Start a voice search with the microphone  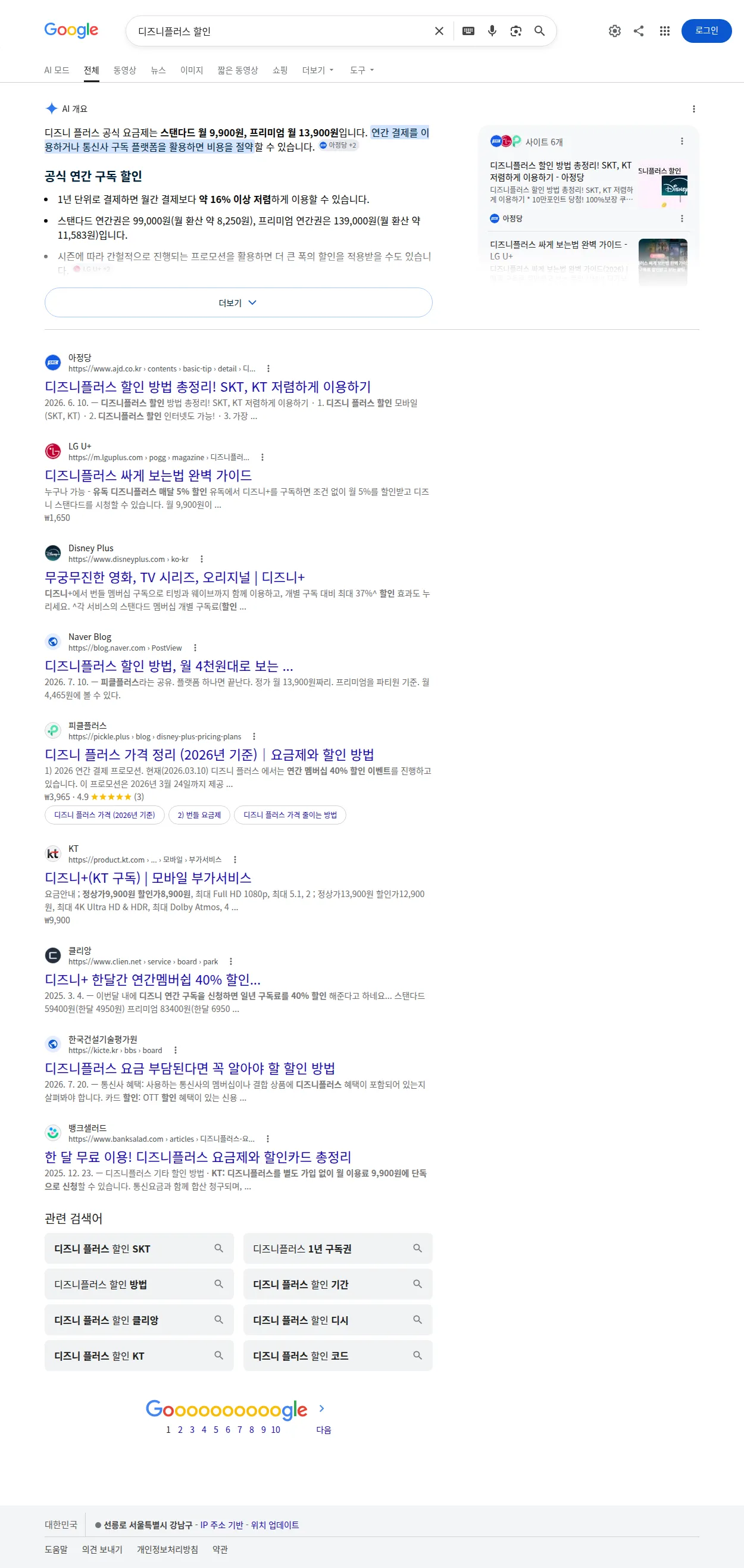tap(492, 31)
